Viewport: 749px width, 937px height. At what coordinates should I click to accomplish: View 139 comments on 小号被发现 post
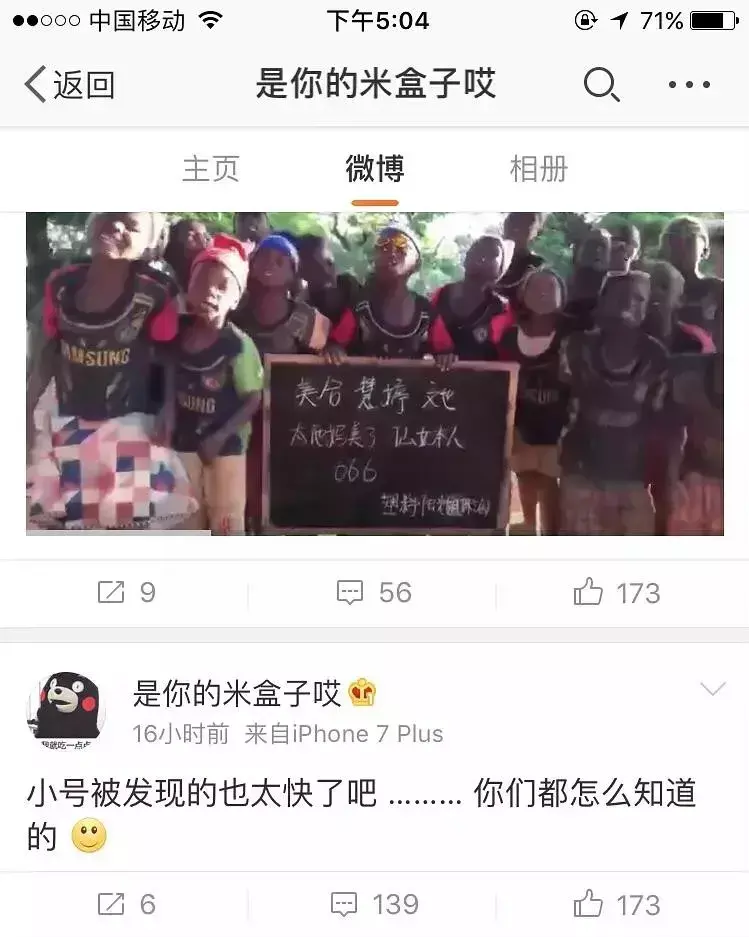click(374, 905)
